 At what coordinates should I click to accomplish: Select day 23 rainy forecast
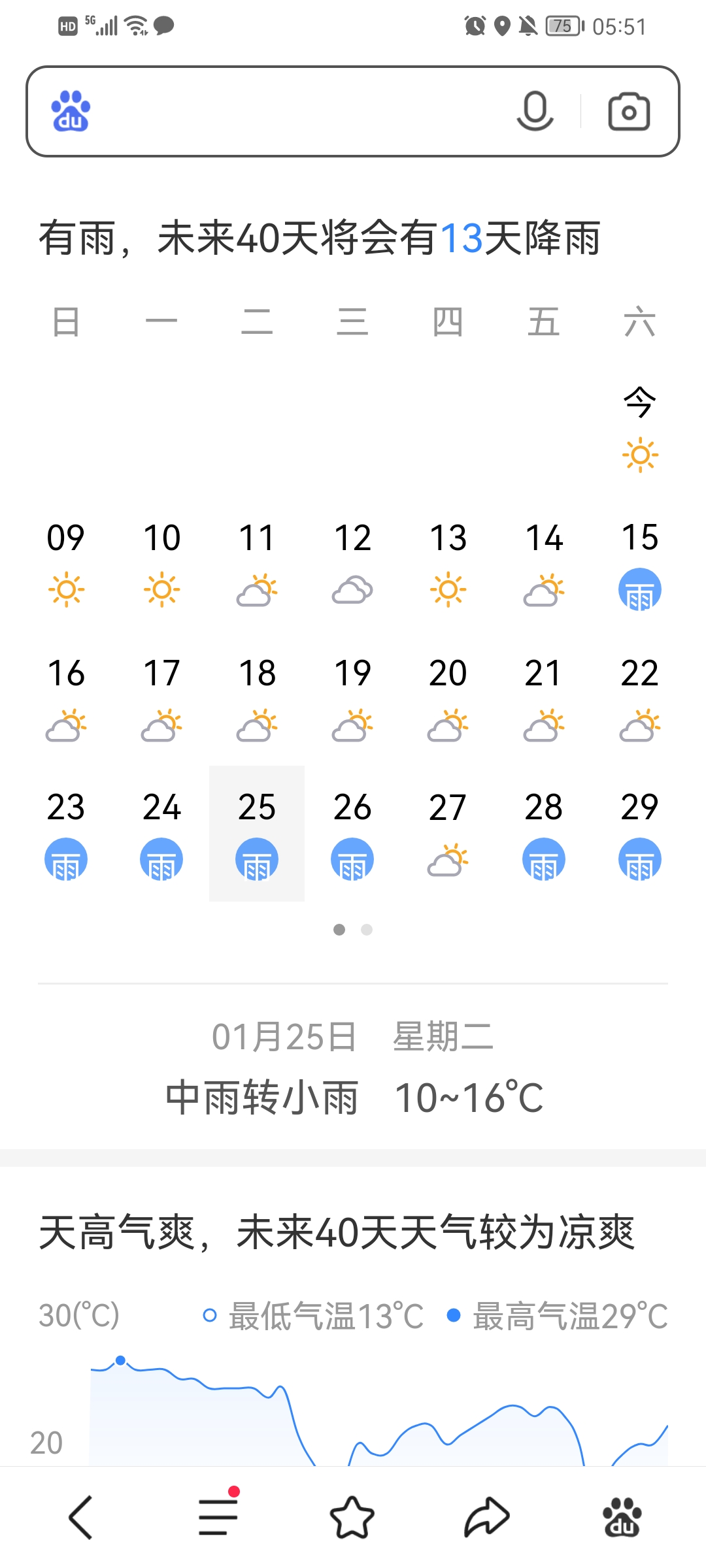[66, 833]
